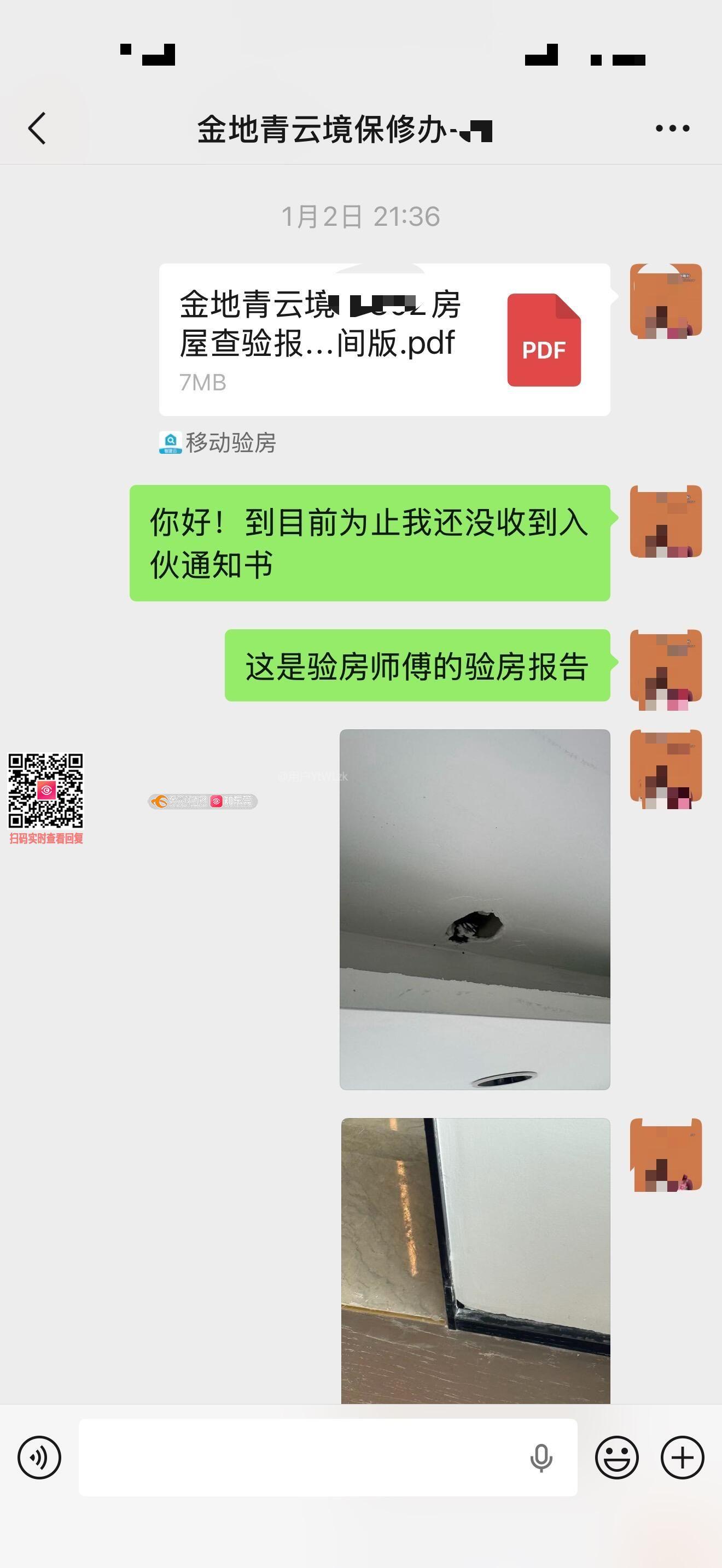This screenshot has height=1568, width=722.
Task: Go back to the chat list
Action: (37, 128)
